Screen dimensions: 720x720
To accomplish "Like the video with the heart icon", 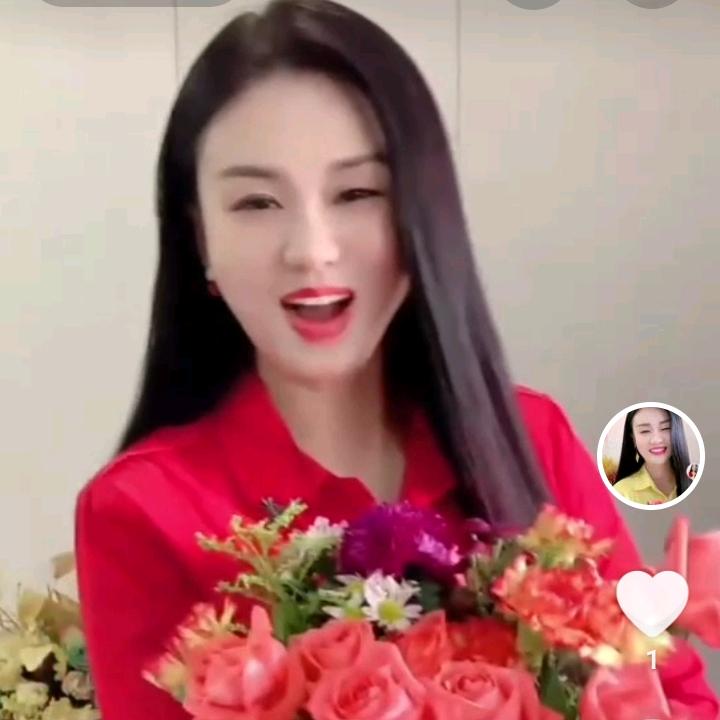I will (x=652, y=603).
